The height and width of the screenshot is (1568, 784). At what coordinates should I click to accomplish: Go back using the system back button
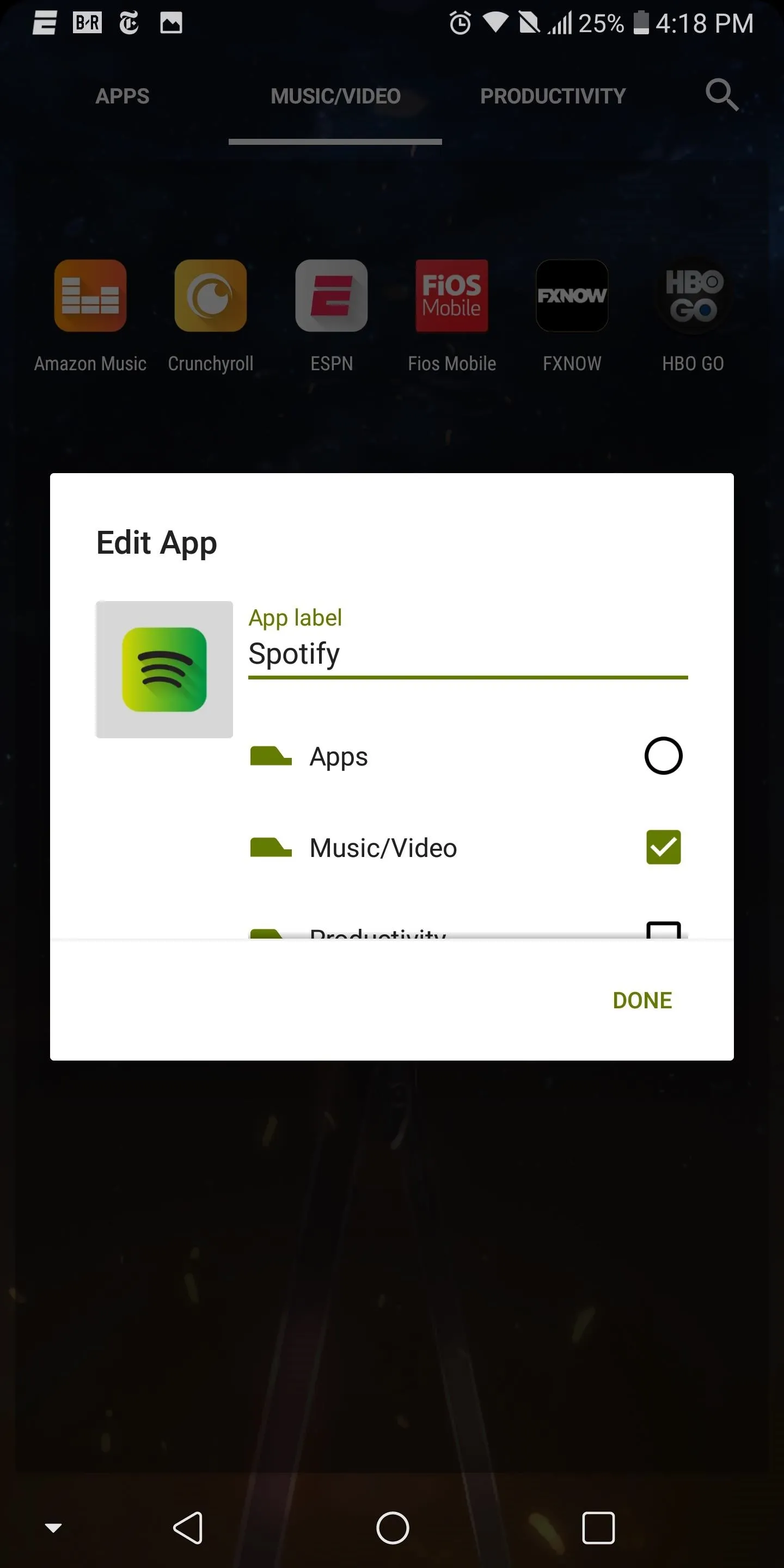tap(188, 1528)
